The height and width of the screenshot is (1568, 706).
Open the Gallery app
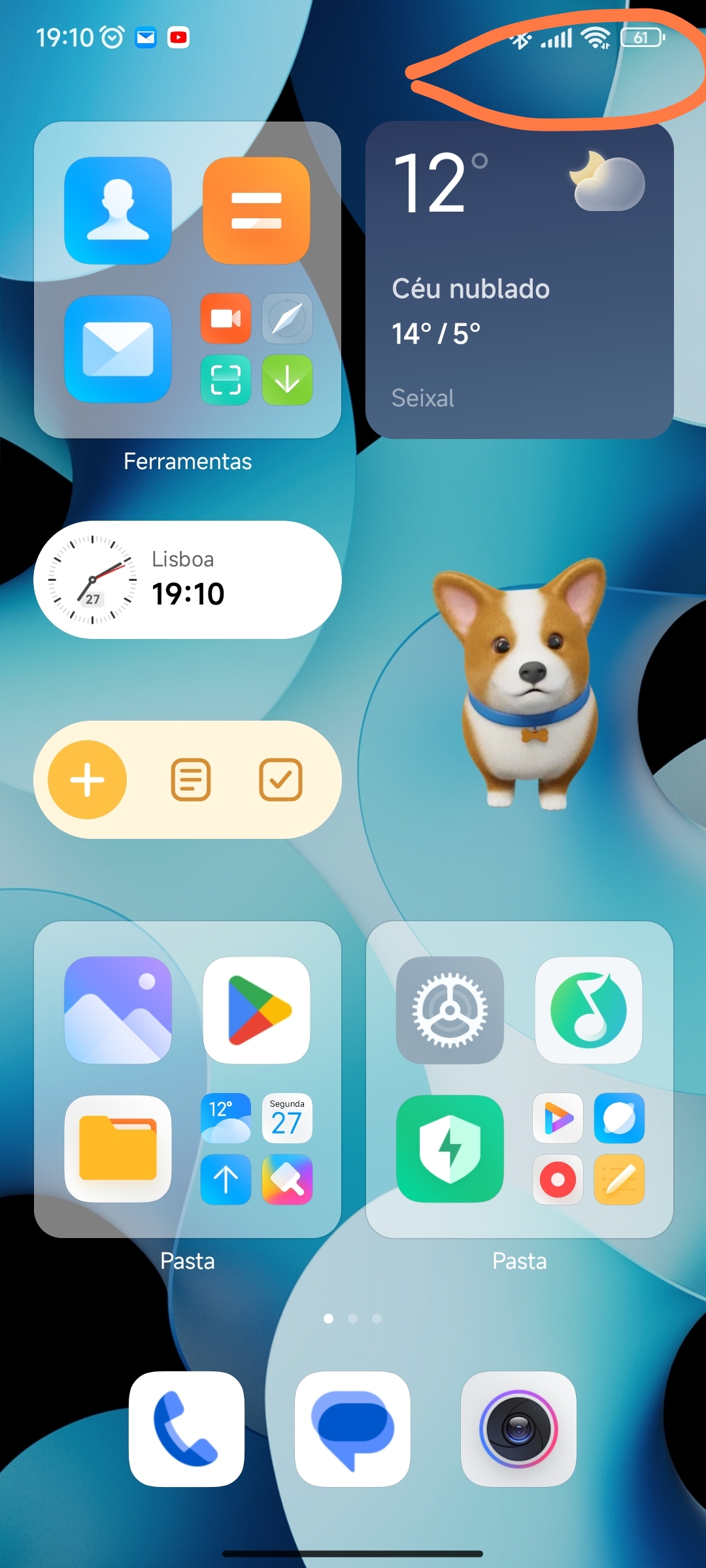pyautogui.click(x=118, y=1010)
